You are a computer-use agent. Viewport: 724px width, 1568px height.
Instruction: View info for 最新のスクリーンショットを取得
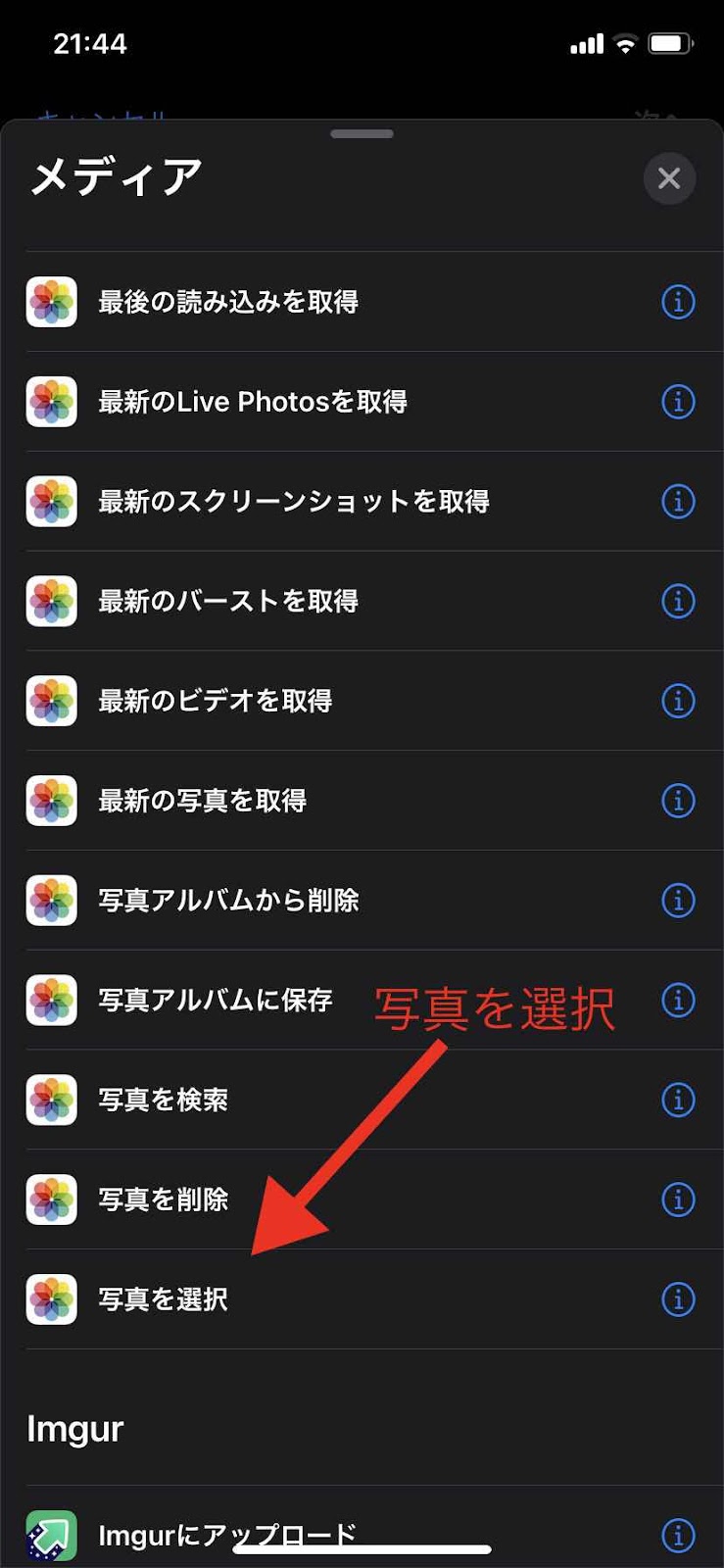678,502
